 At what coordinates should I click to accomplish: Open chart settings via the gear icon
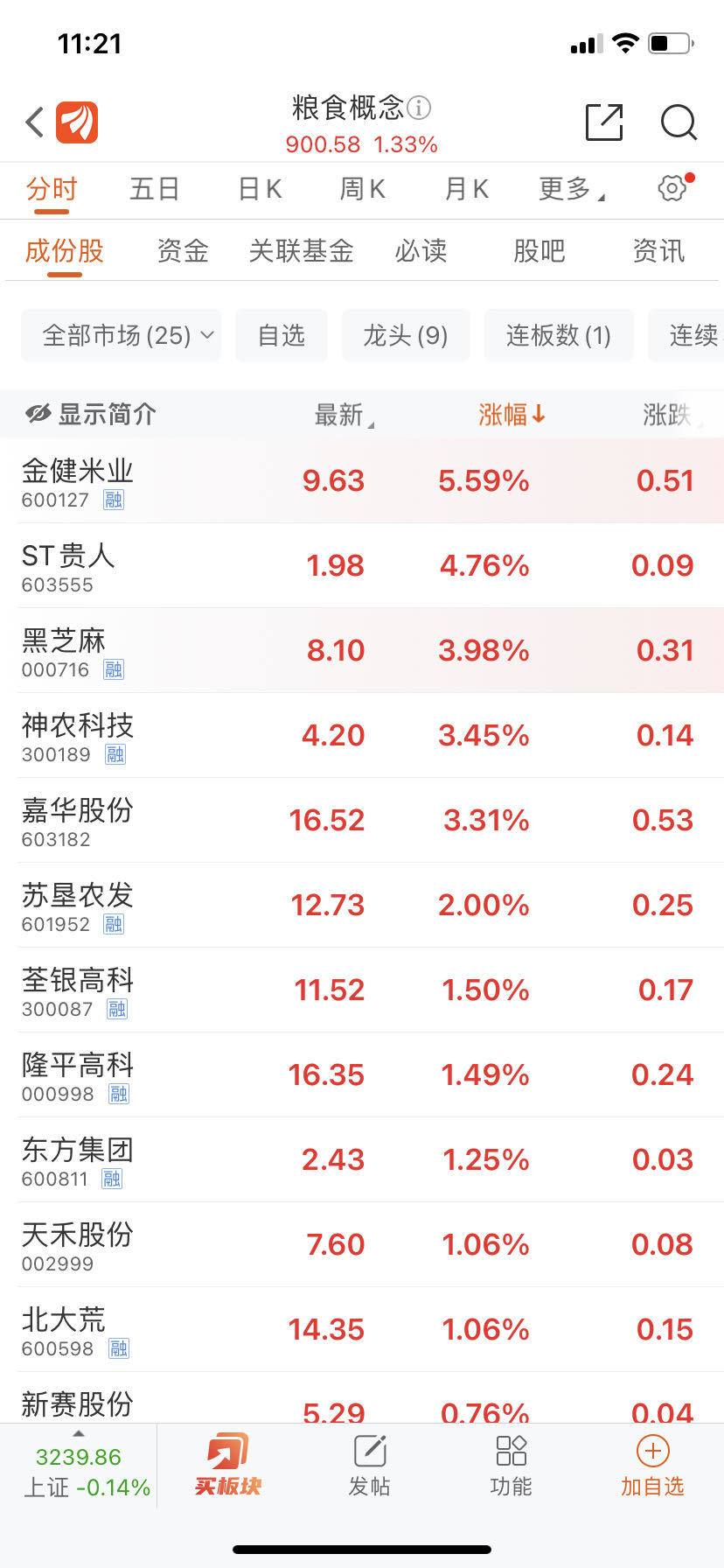tap(671, 188)
